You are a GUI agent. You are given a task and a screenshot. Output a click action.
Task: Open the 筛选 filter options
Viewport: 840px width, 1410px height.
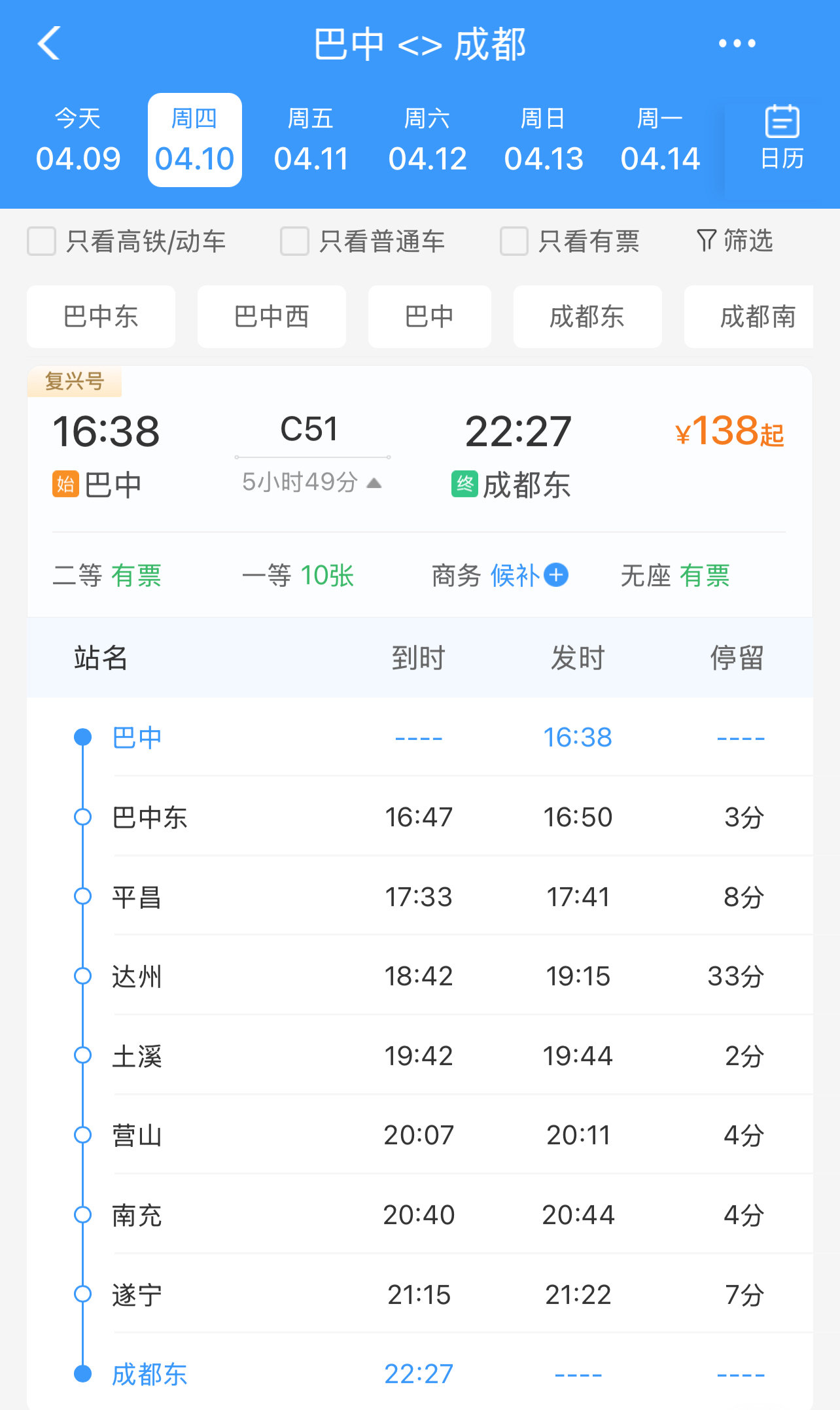coord(735,241)
